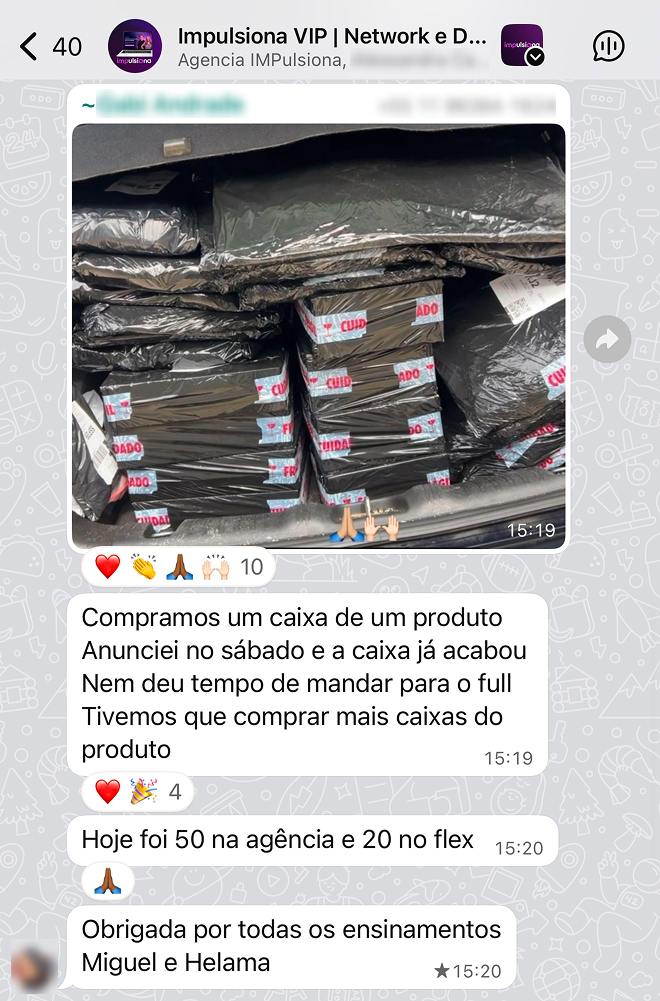Open the praying hands reaction under Hoje message
660x1001 pixels.
tap(107, 881)
